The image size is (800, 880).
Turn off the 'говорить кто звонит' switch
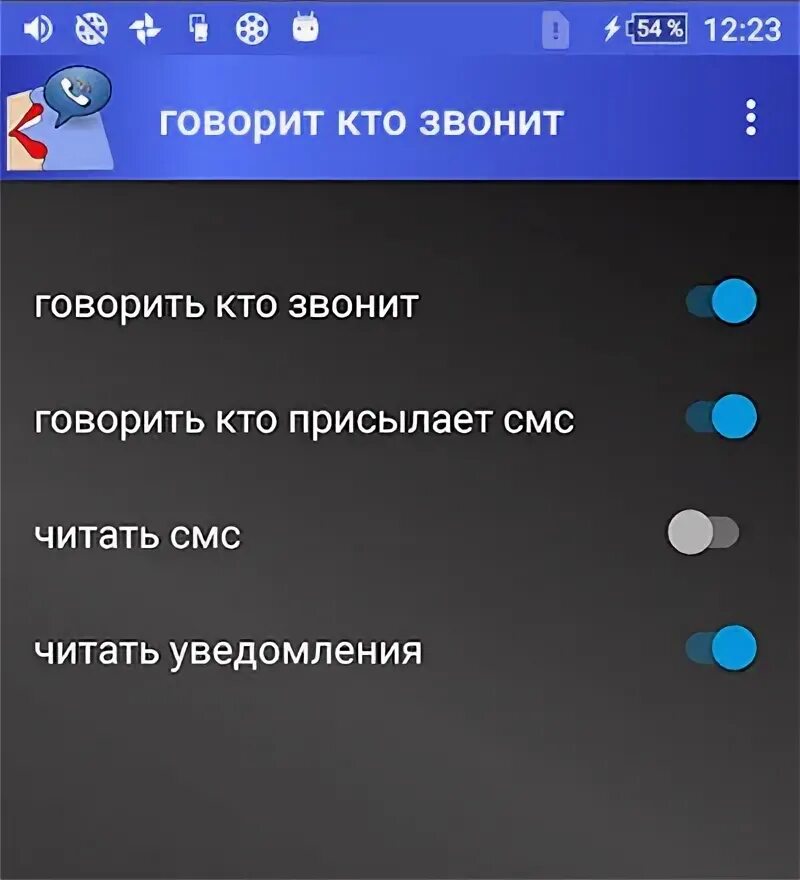722,303
